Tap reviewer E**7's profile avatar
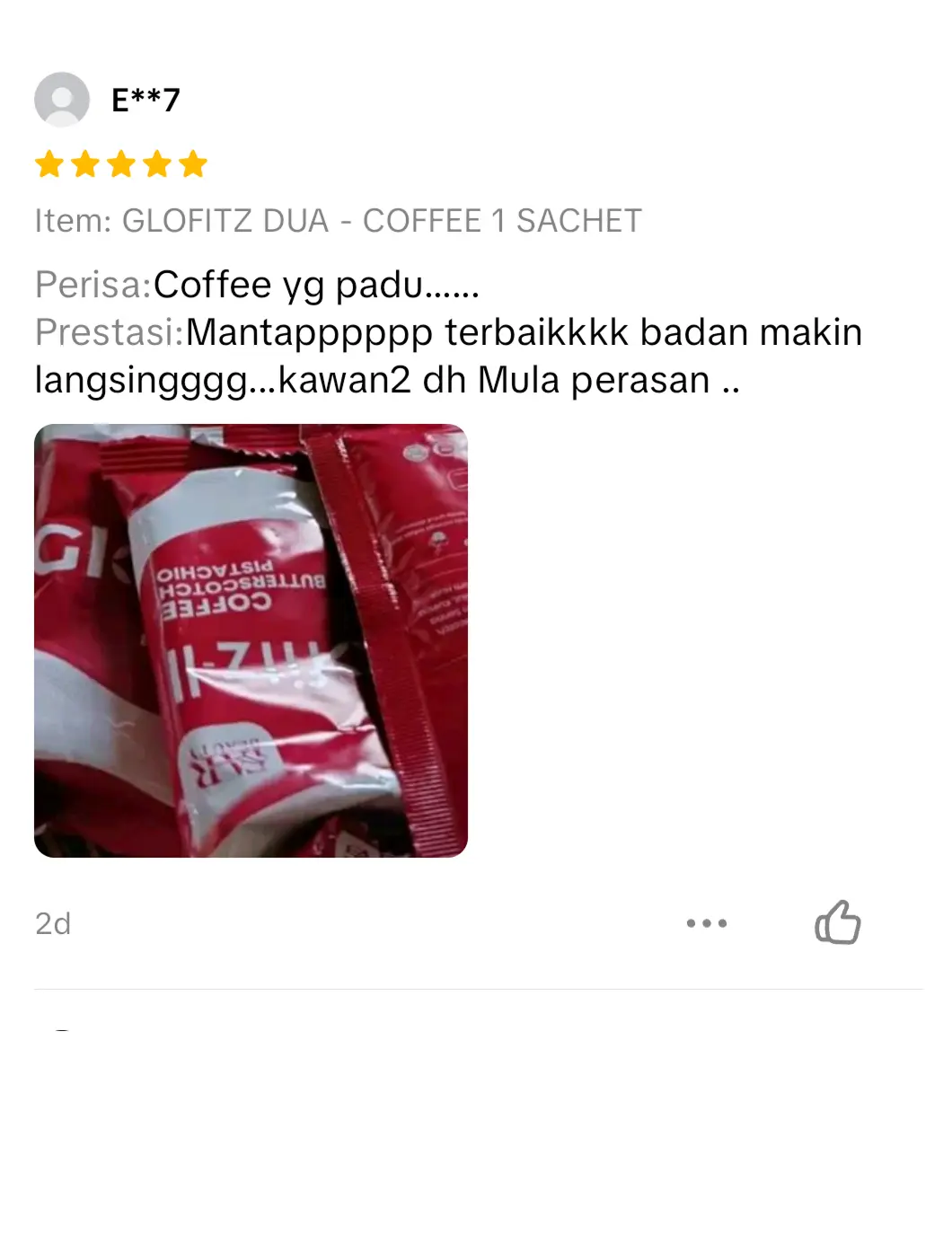The height and width of the screenshot is (1252, 952). tap(62, 100)
